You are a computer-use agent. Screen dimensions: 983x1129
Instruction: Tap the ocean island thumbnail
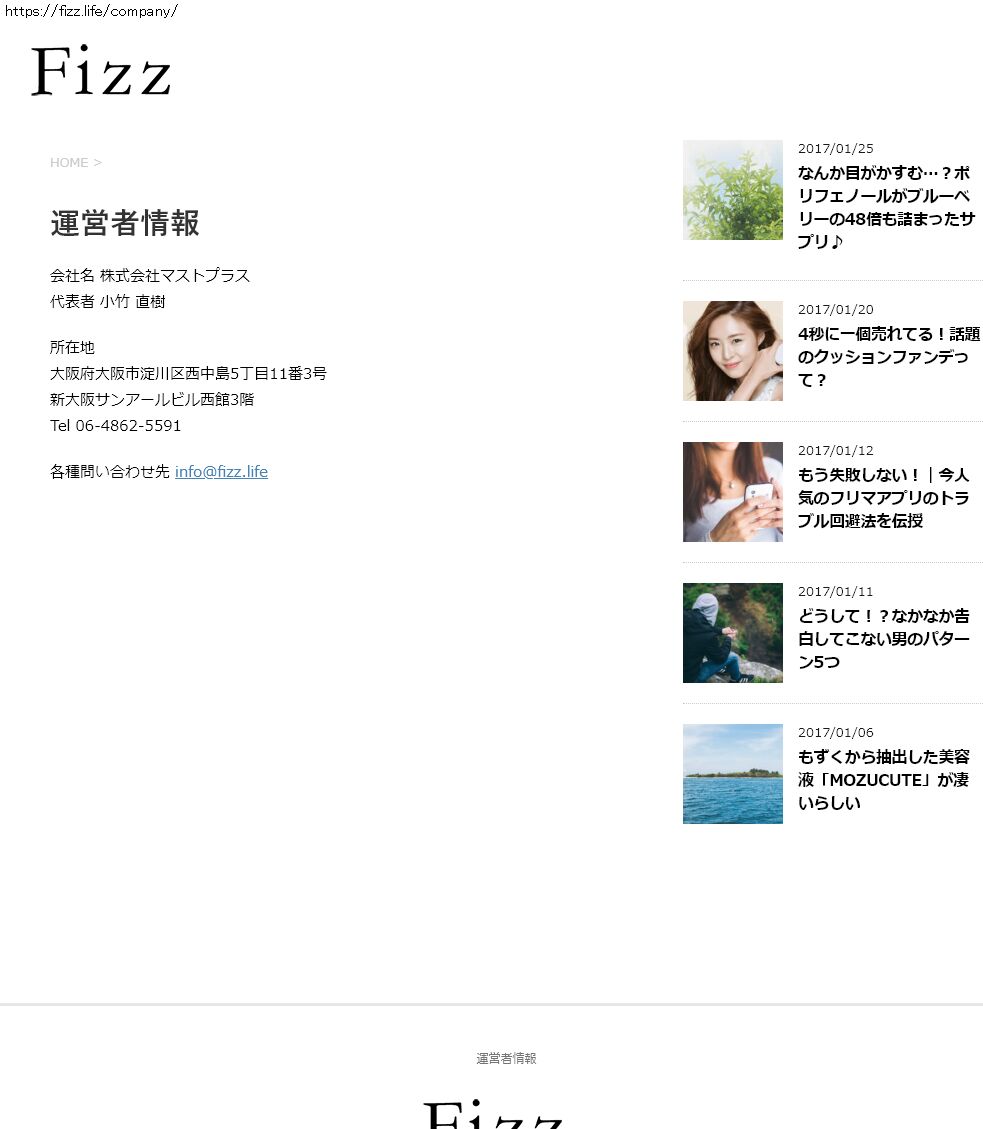pyautogui.click(x=733, y=774)
